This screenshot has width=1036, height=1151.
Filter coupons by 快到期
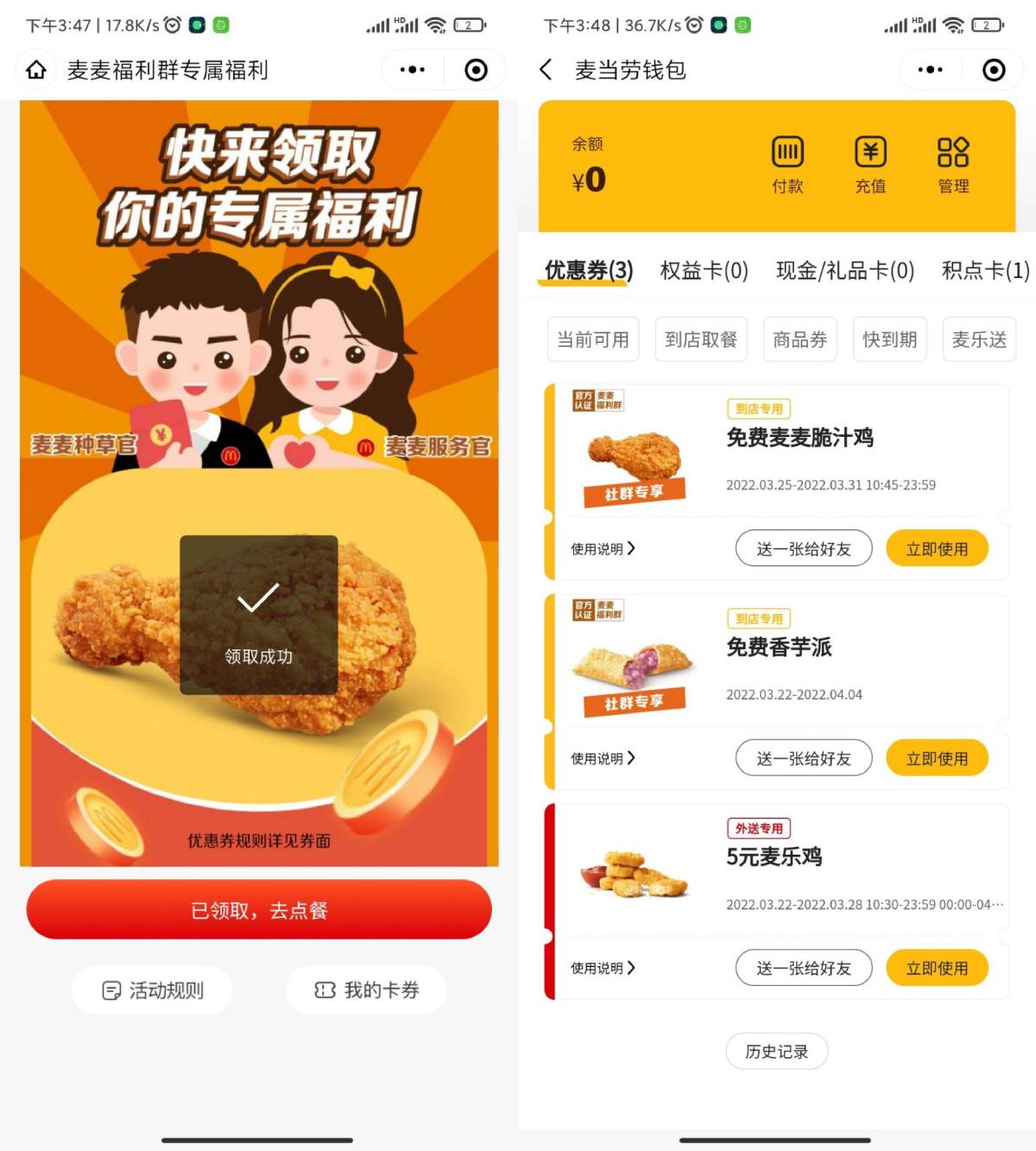click(x=889, y=339)
